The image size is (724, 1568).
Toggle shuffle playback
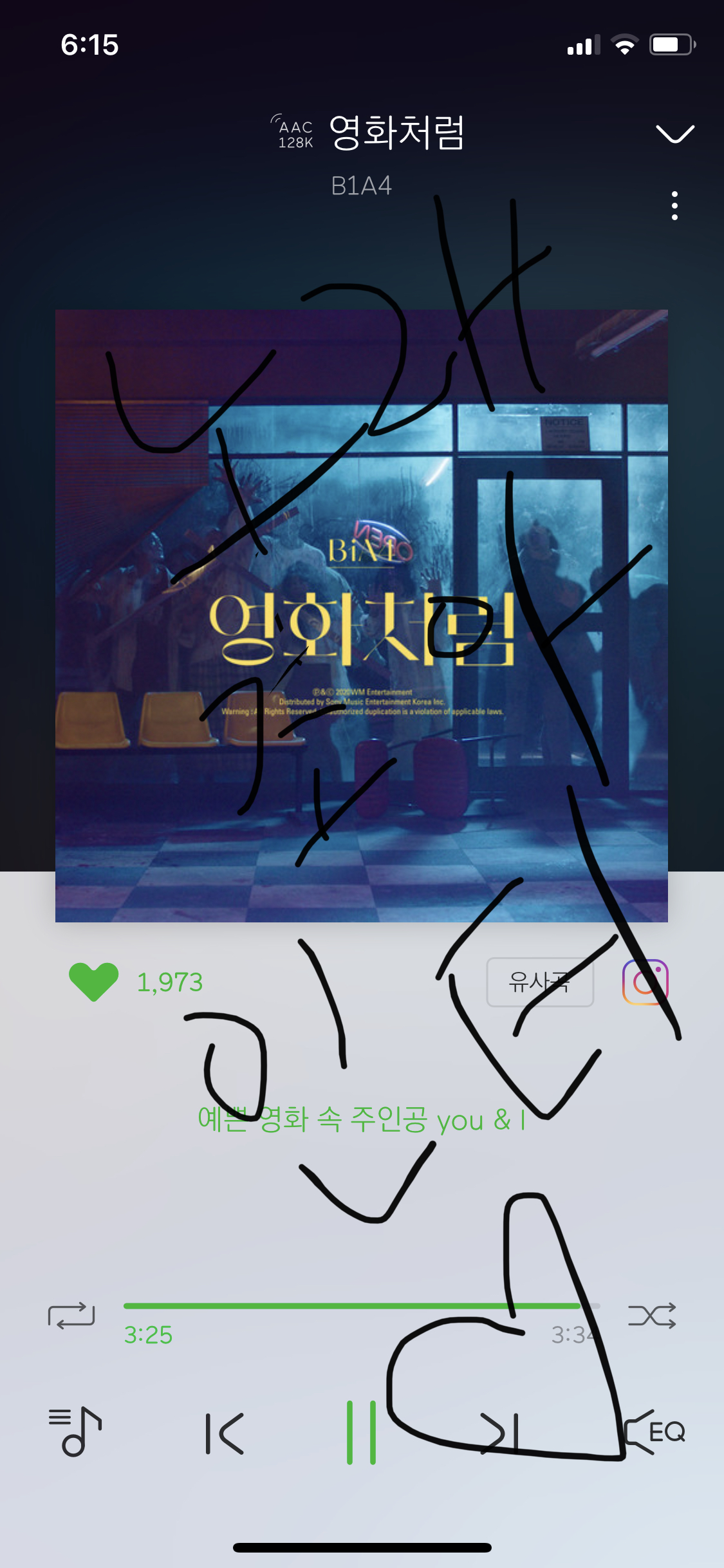652,1316
